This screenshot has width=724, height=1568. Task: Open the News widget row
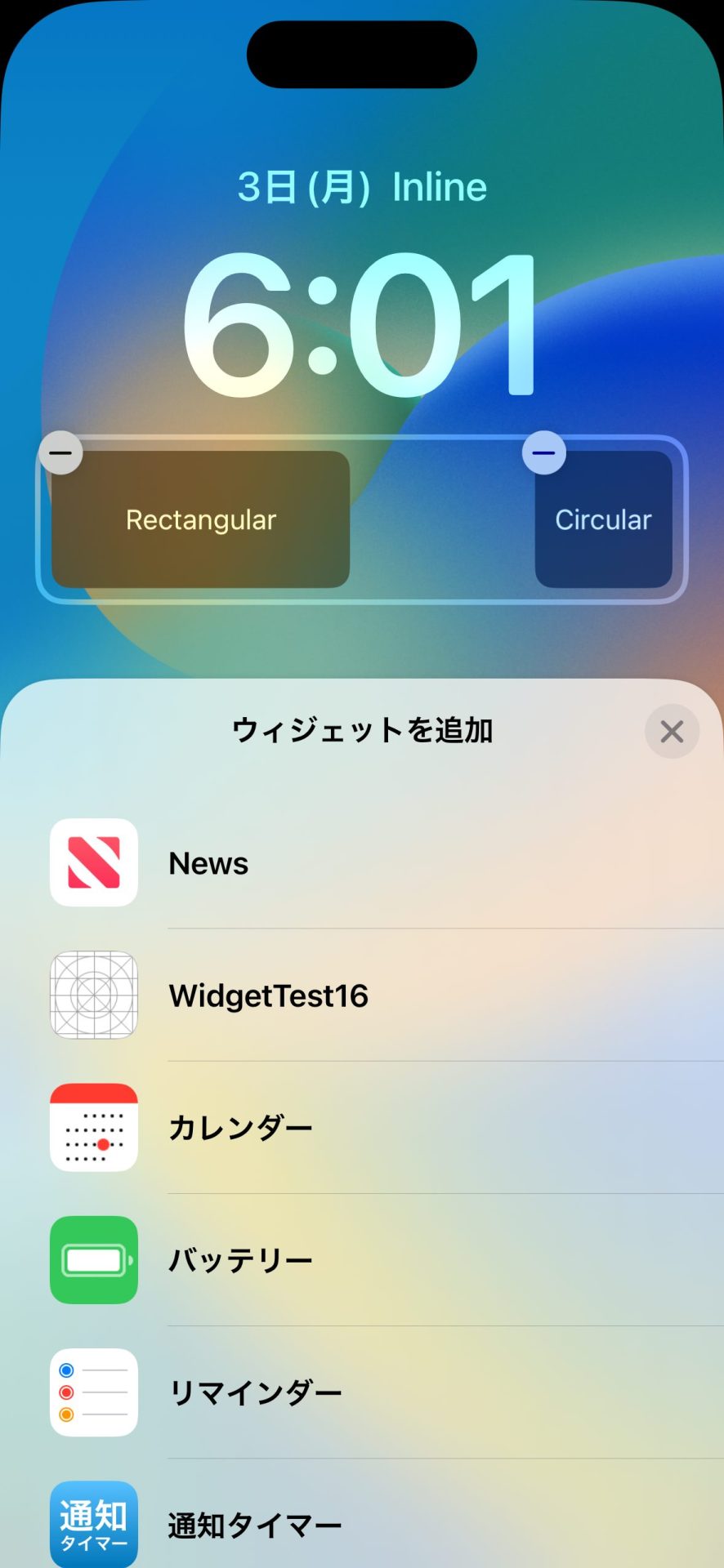[327, 863]
